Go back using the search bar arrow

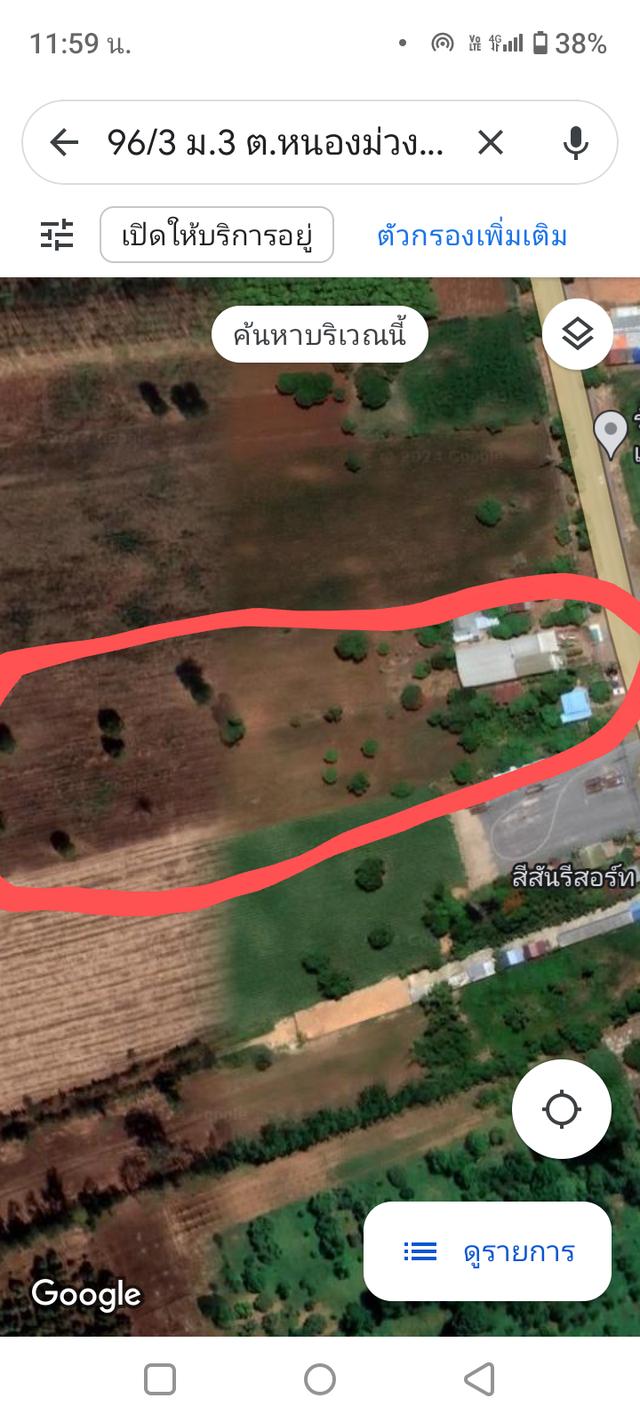point(64,143)
